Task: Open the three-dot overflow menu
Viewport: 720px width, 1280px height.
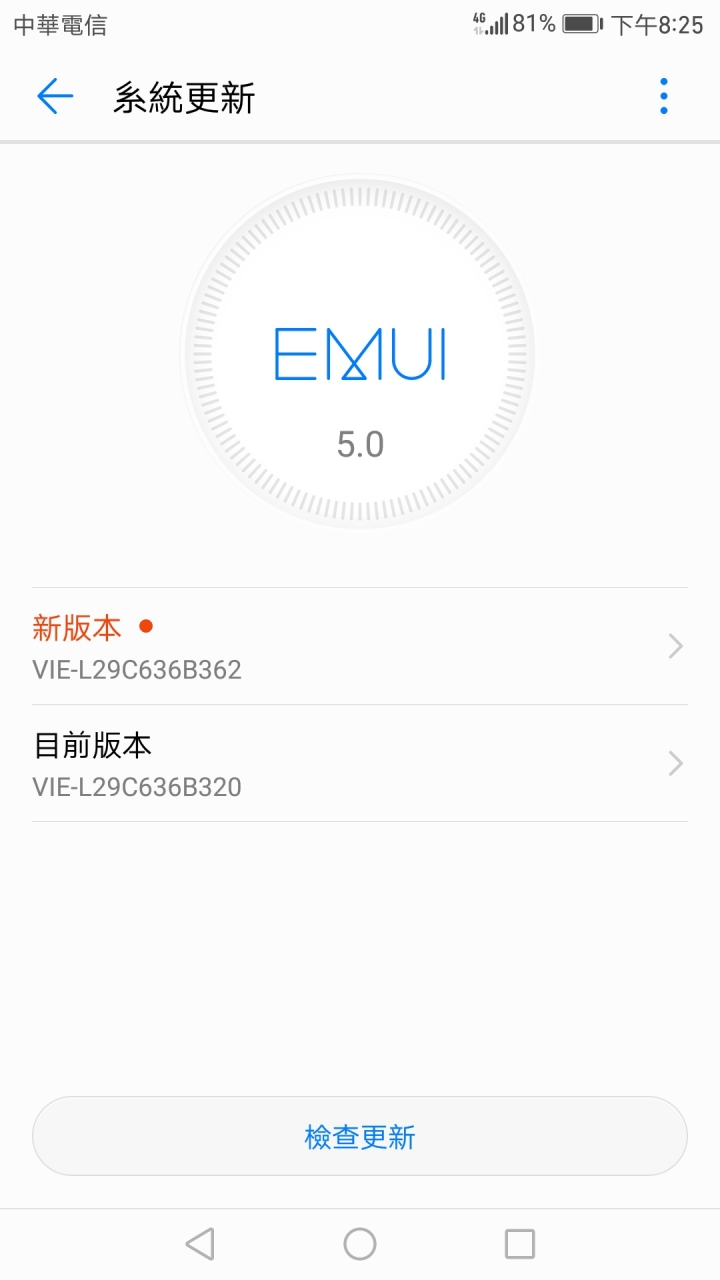Action: (663, 97)
